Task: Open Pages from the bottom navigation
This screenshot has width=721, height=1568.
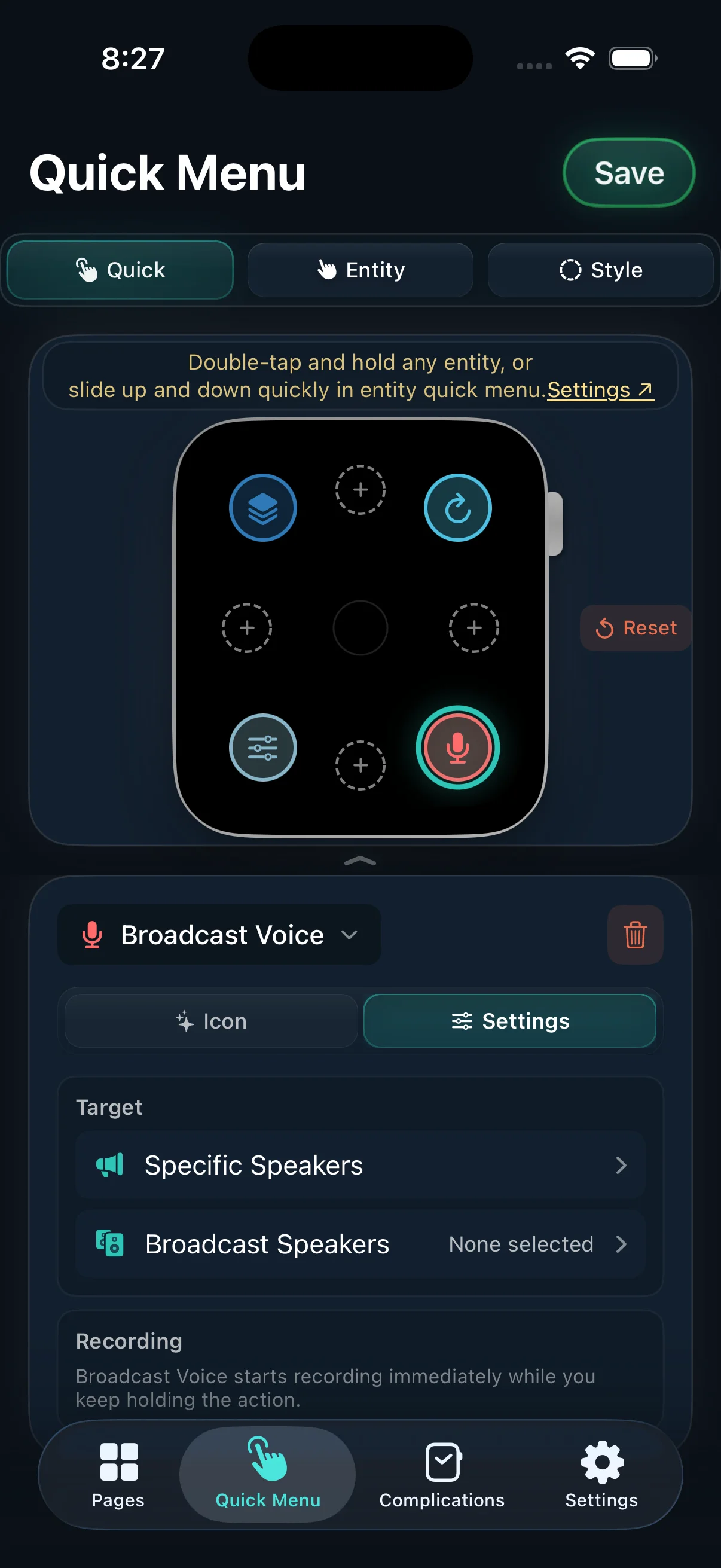Action: click(118, 1479)
